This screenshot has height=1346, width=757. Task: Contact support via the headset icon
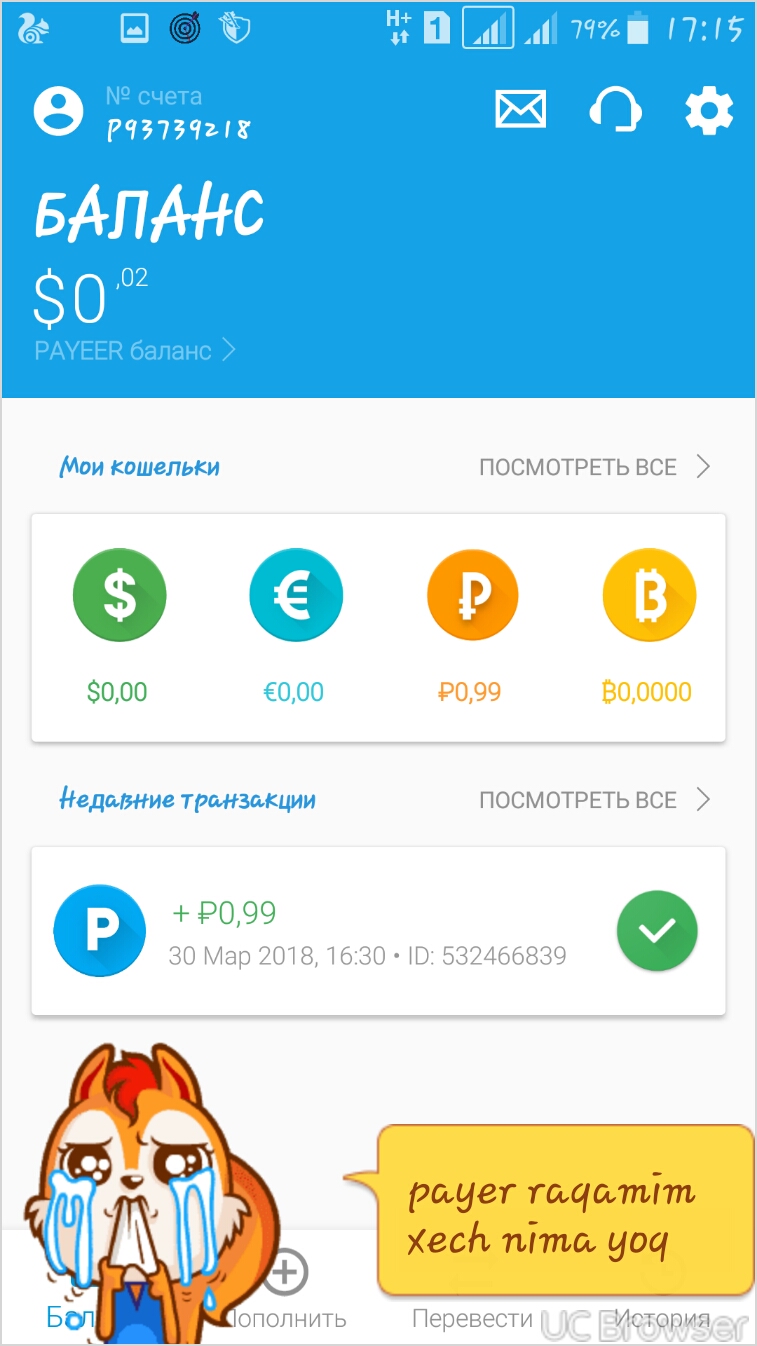(x=615, y=109)
